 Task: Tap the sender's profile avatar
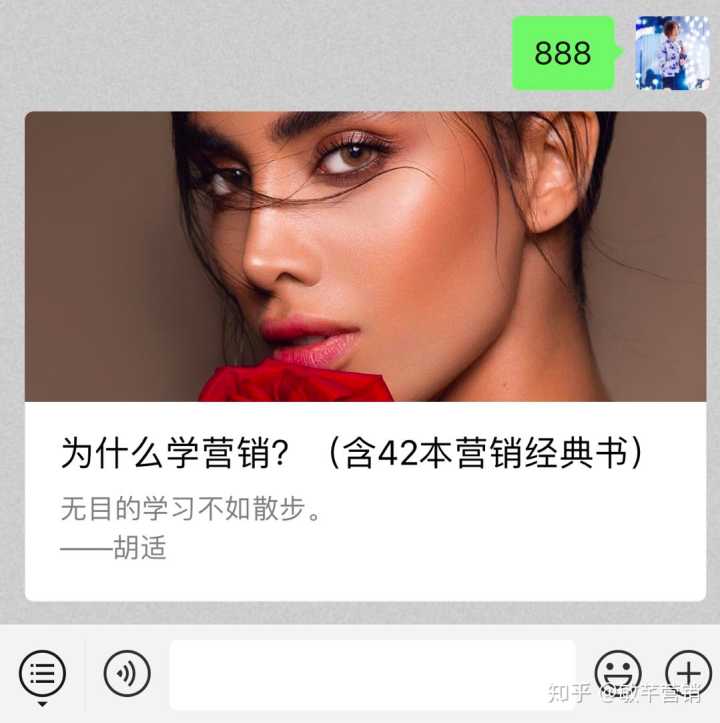tap(672, 53)
